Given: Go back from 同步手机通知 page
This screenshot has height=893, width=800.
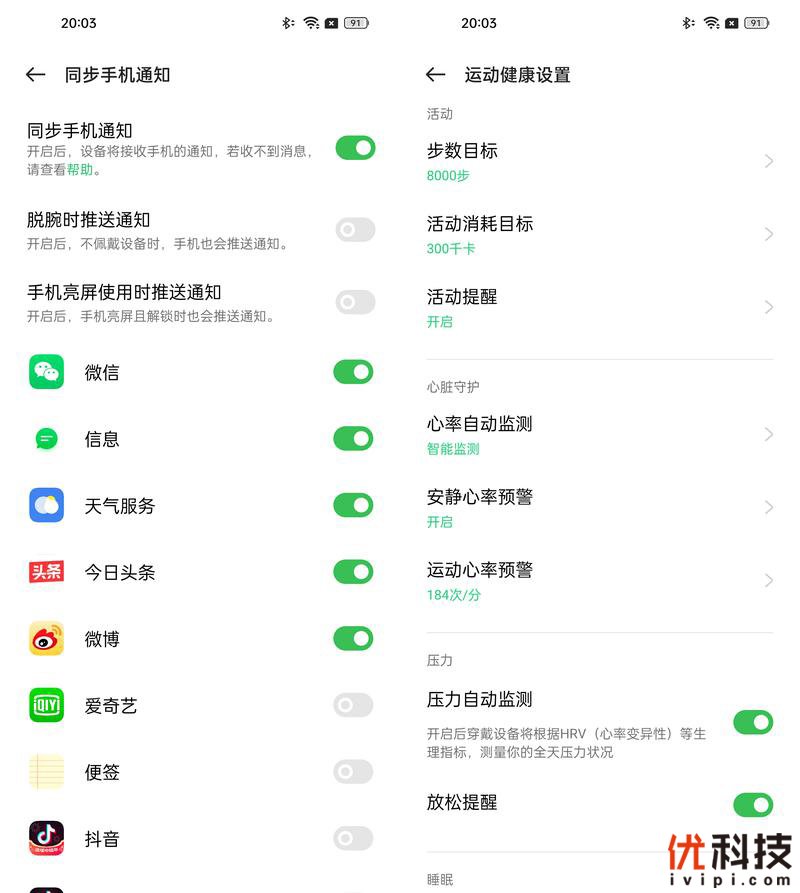Looking at the screenshot, I should (36, 75).
